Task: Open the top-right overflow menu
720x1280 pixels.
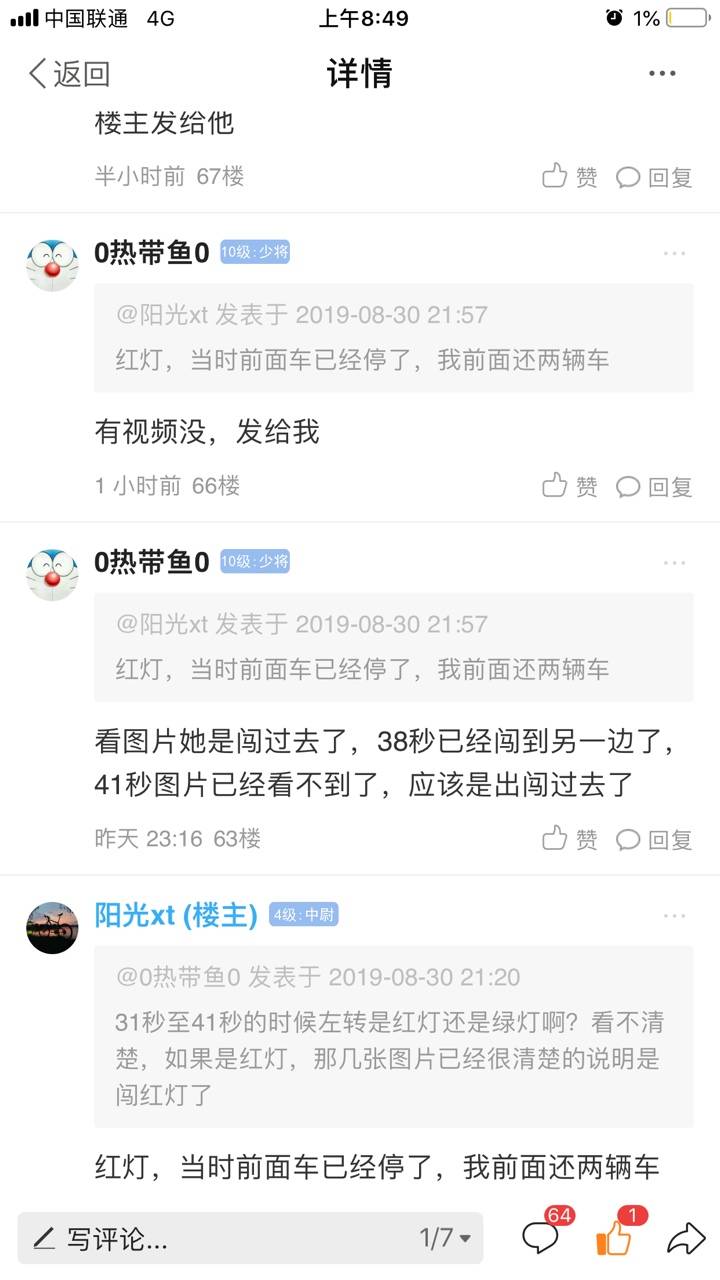Action: (x=662, y=73)
